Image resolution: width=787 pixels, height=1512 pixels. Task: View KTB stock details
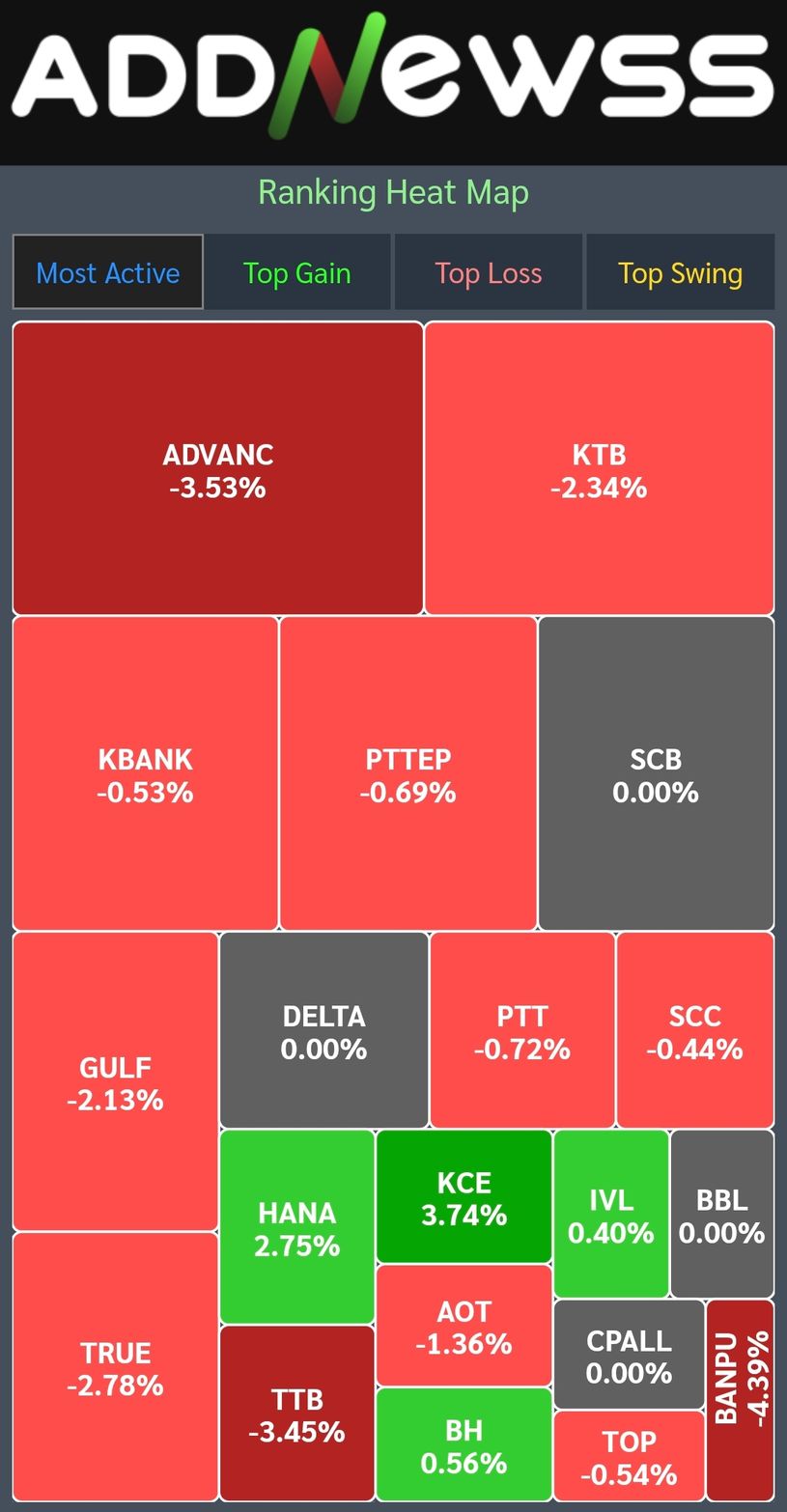point(599,469)
